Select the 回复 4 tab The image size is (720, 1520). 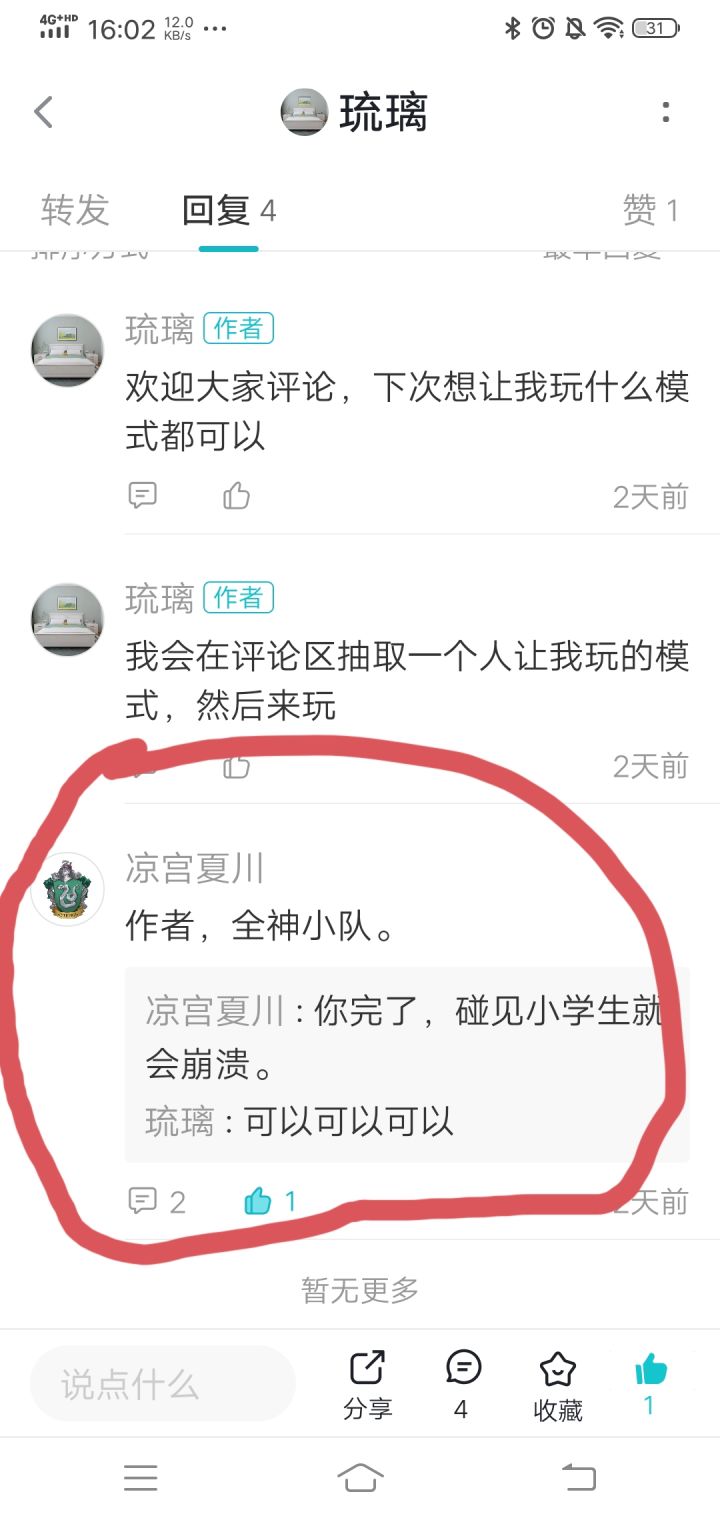(228, 210)
